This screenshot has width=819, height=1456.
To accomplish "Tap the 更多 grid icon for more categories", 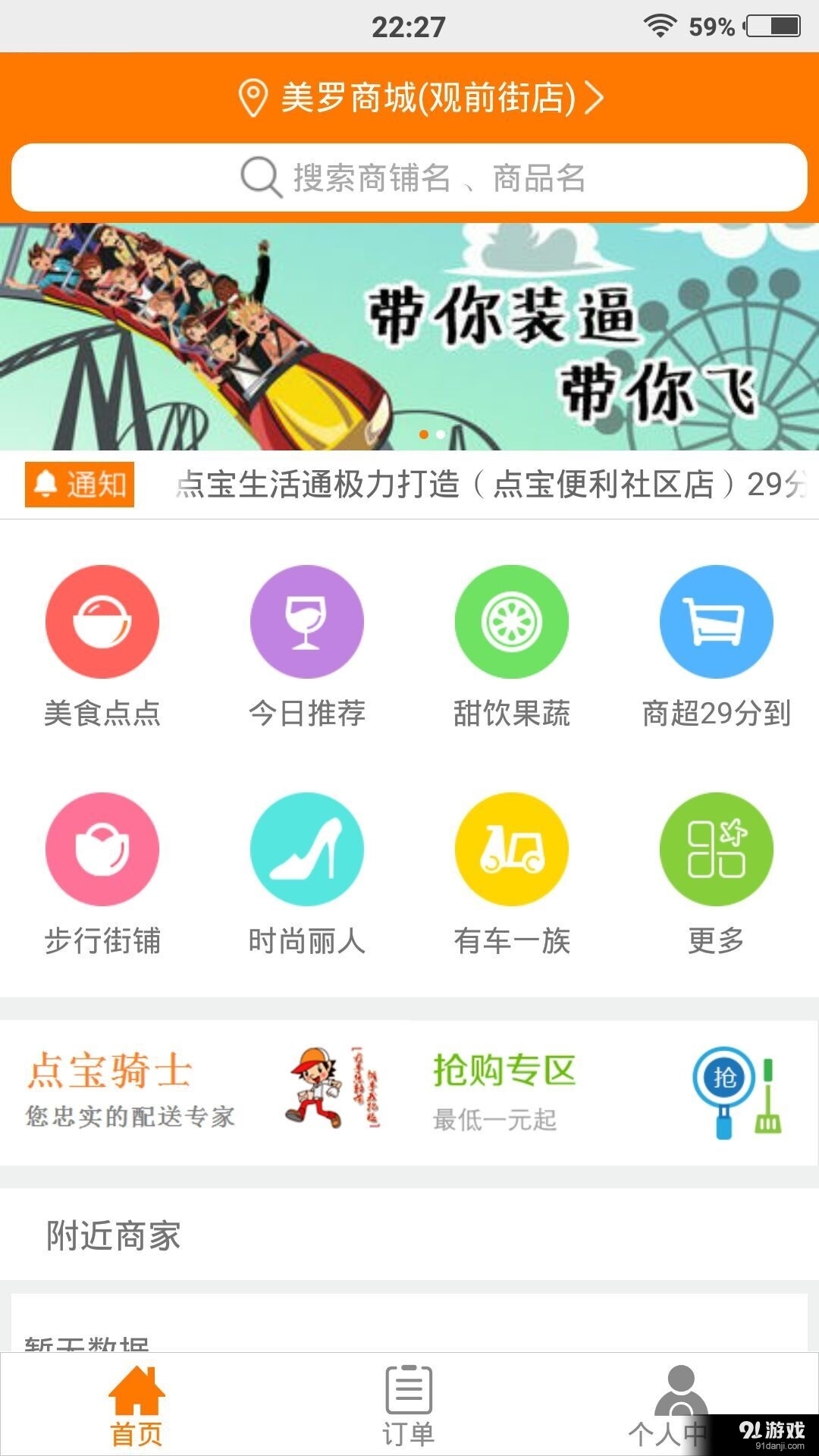I will tap(717, 849).
